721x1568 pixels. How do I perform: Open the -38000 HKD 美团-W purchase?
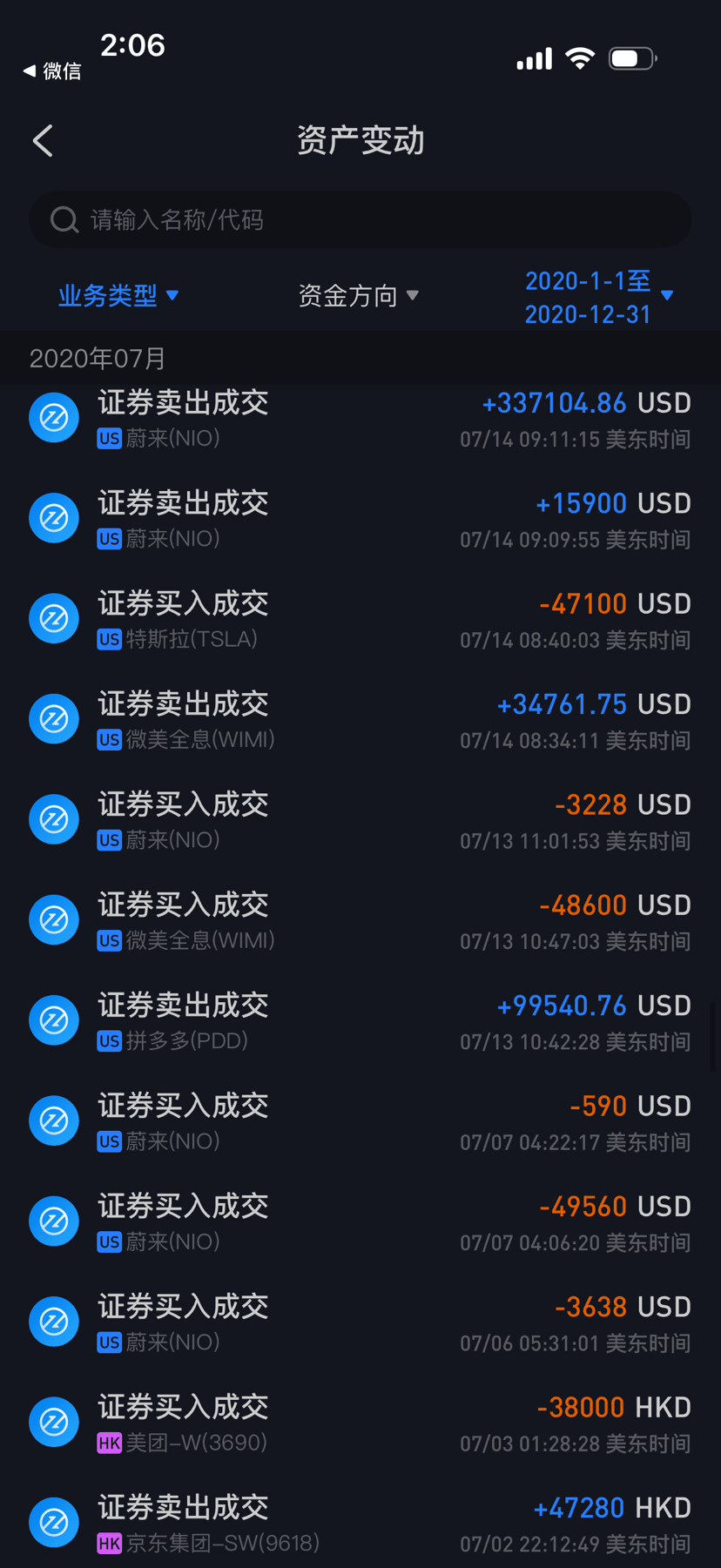coord(360,1423)
